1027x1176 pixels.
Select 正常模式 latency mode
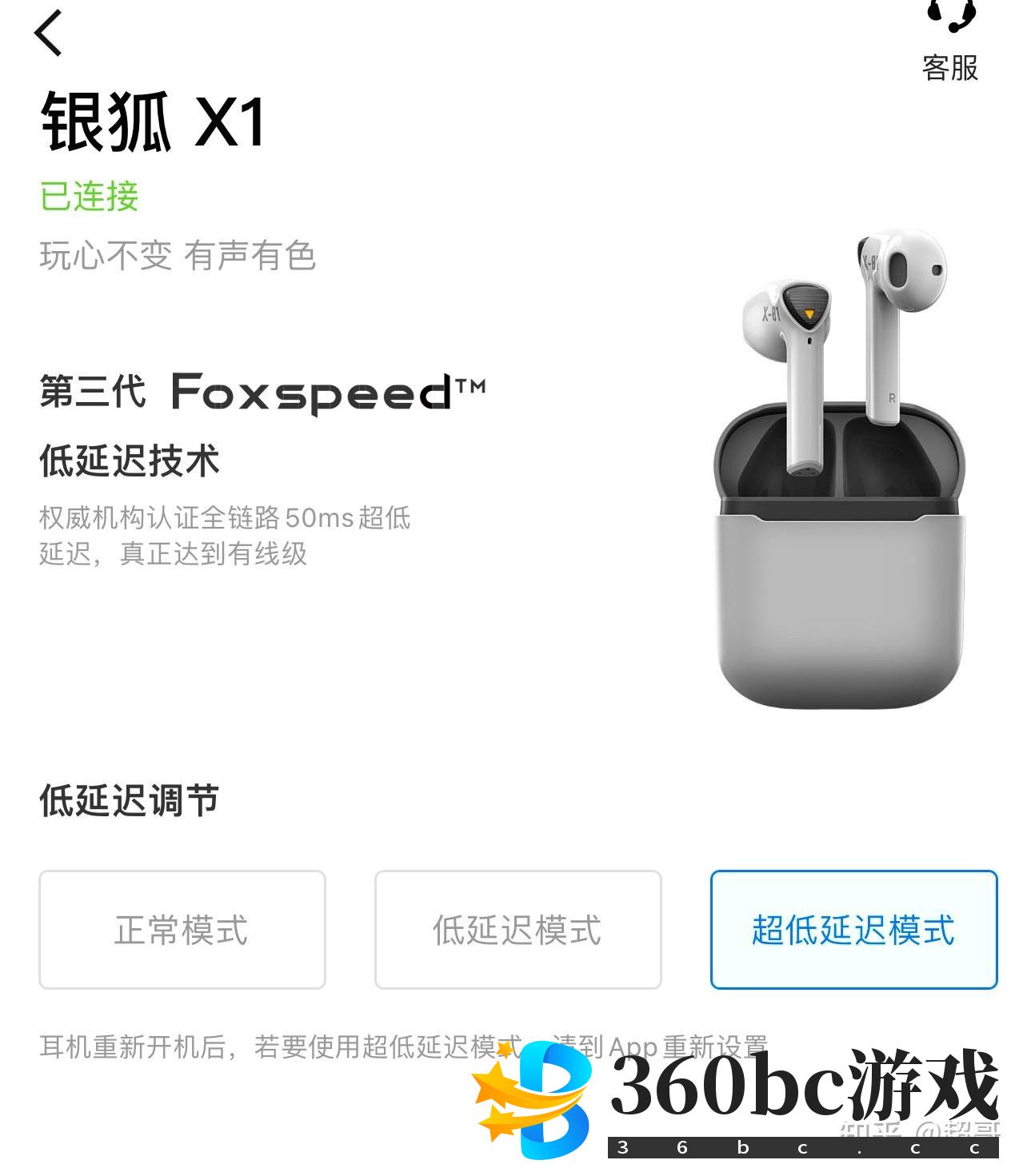(x=182, y=930)
